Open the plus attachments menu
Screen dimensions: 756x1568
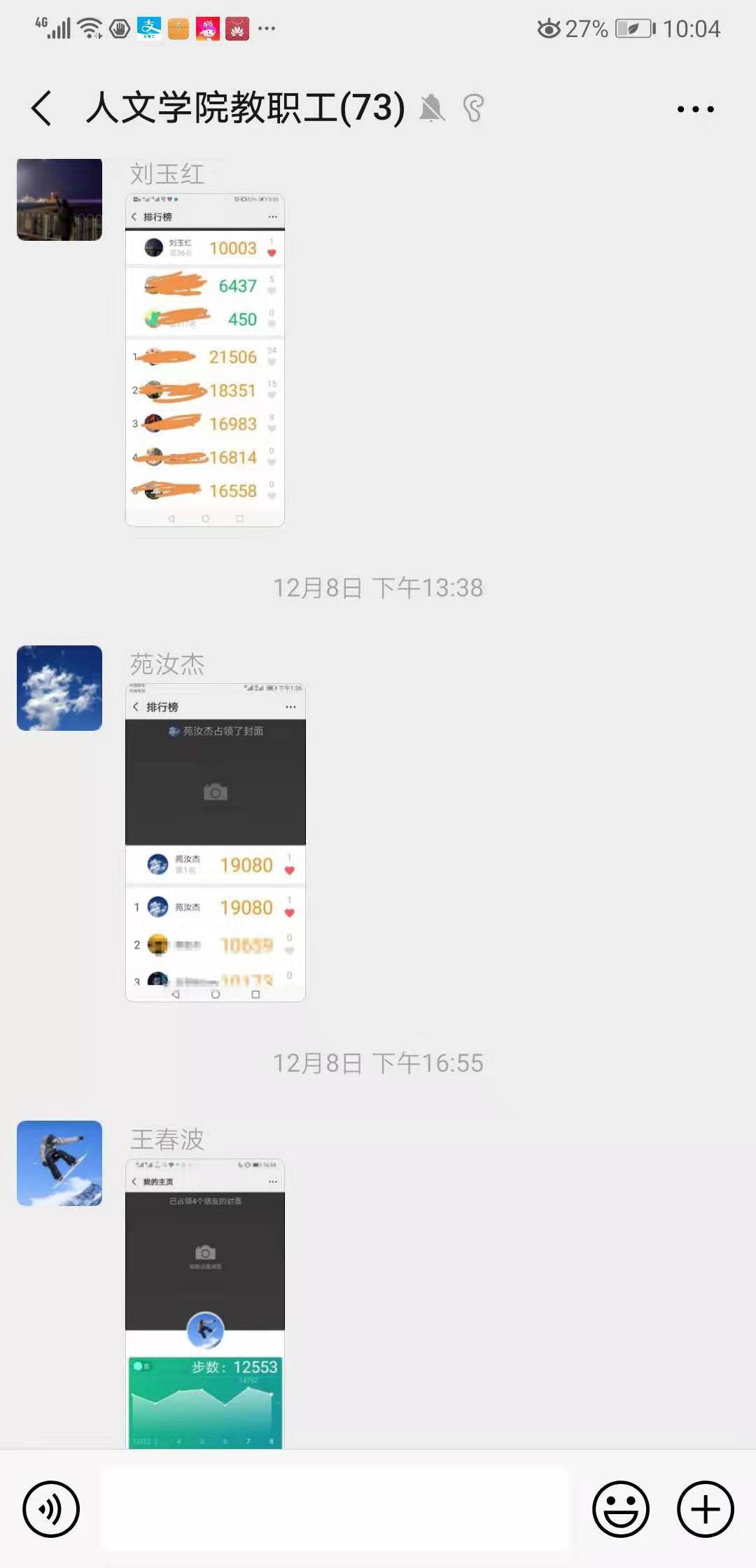coord(705,1508)
